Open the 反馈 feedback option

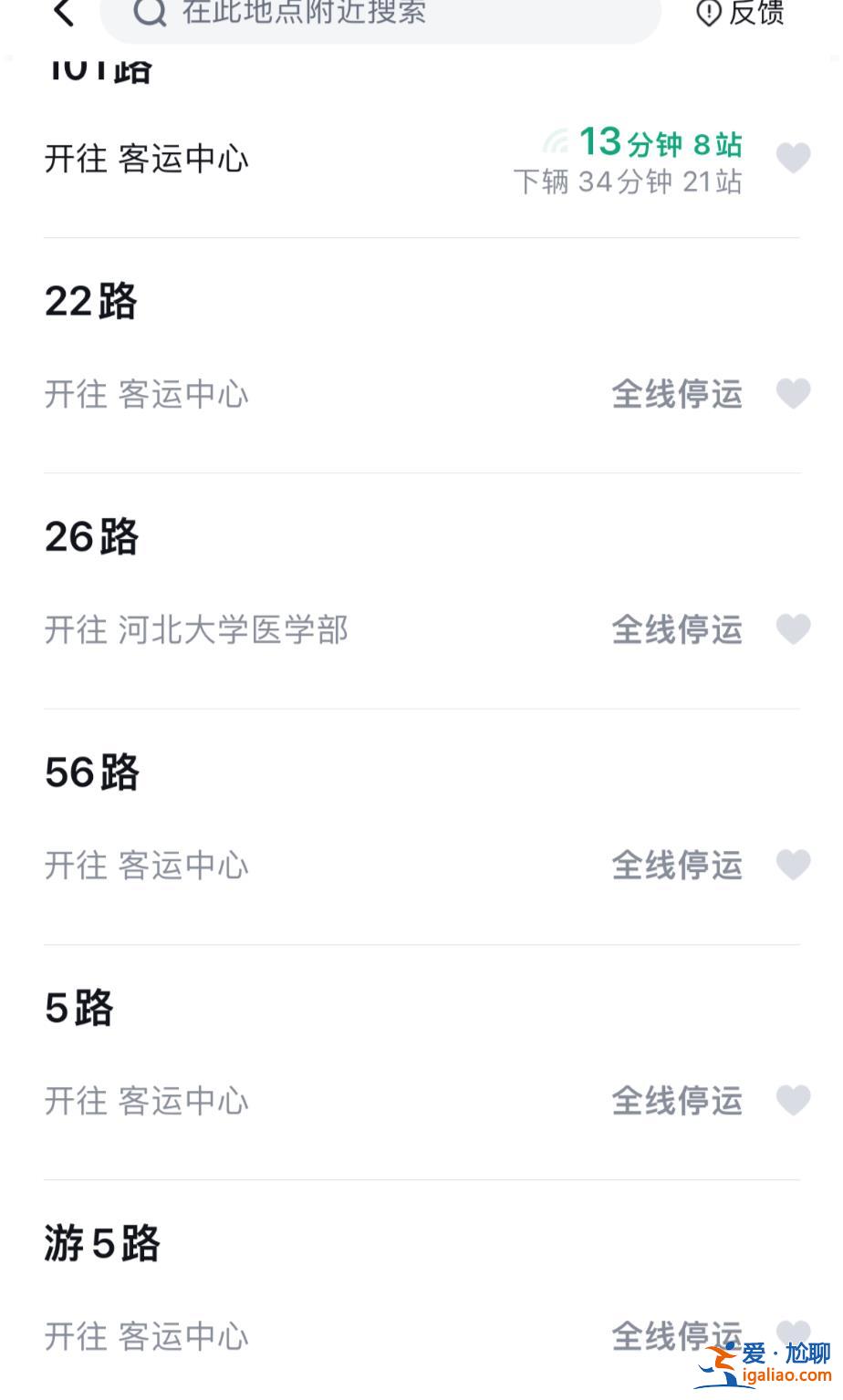pos(740,13)
